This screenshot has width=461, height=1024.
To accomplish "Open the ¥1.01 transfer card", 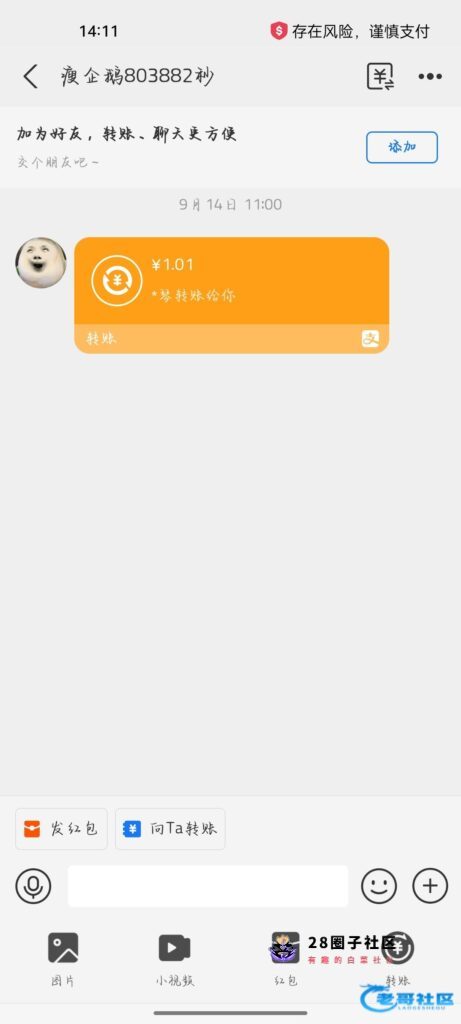I will coord(232,295).
